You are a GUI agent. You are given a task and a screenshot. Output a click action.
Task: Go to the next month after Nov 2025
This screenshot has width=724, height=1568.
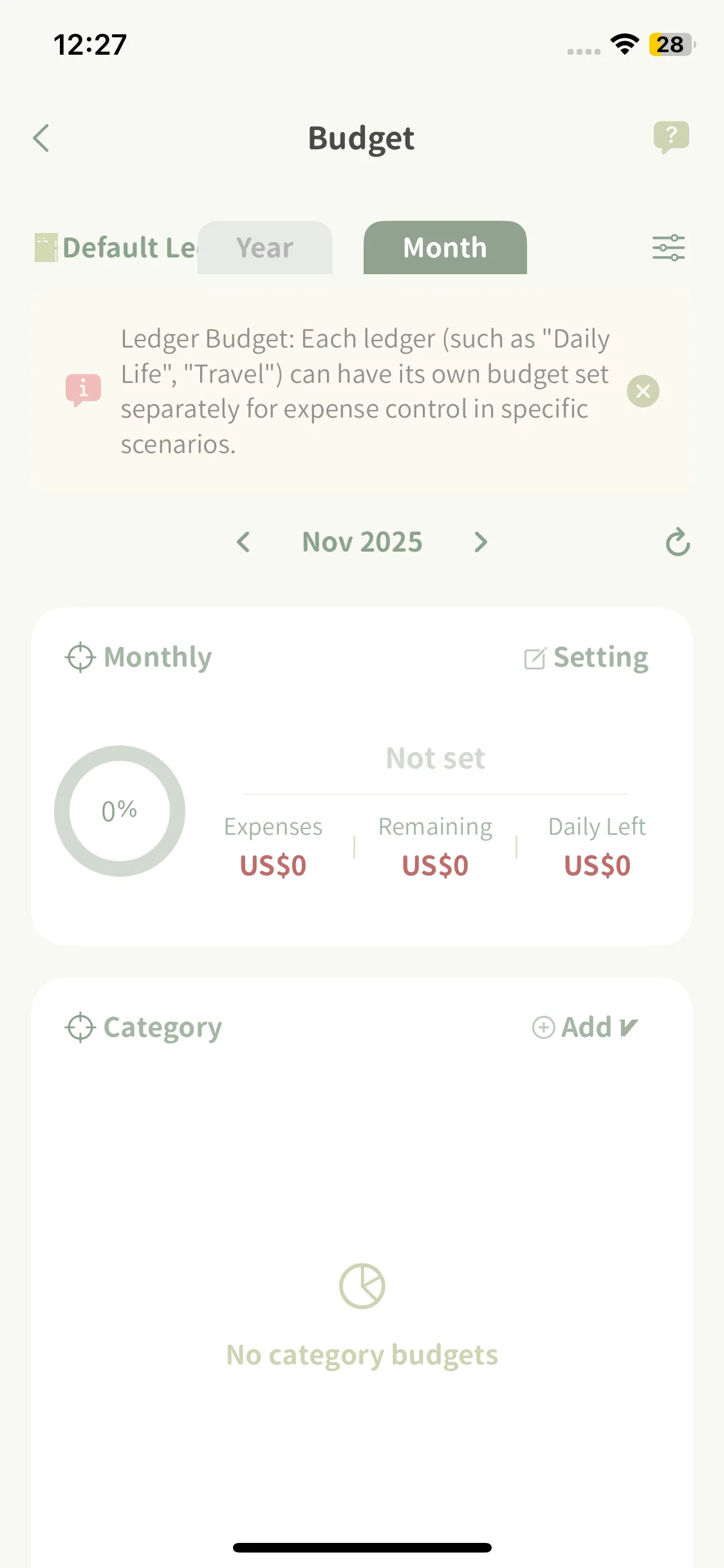pos(480,542)
